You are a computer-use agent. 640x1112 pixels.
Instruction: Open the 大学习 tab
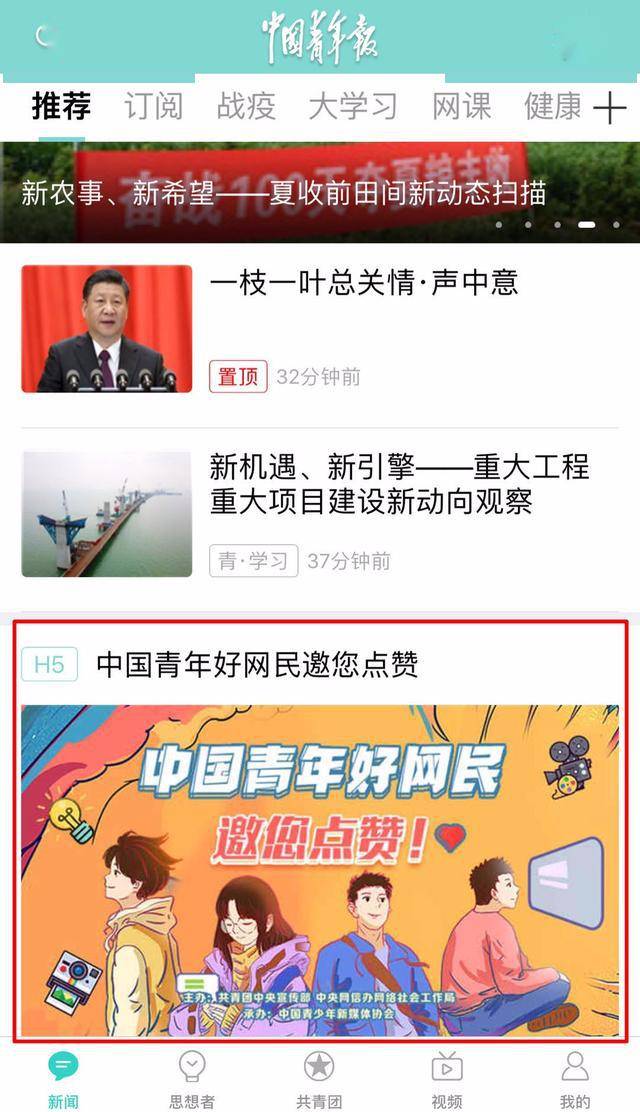[353, 107]
